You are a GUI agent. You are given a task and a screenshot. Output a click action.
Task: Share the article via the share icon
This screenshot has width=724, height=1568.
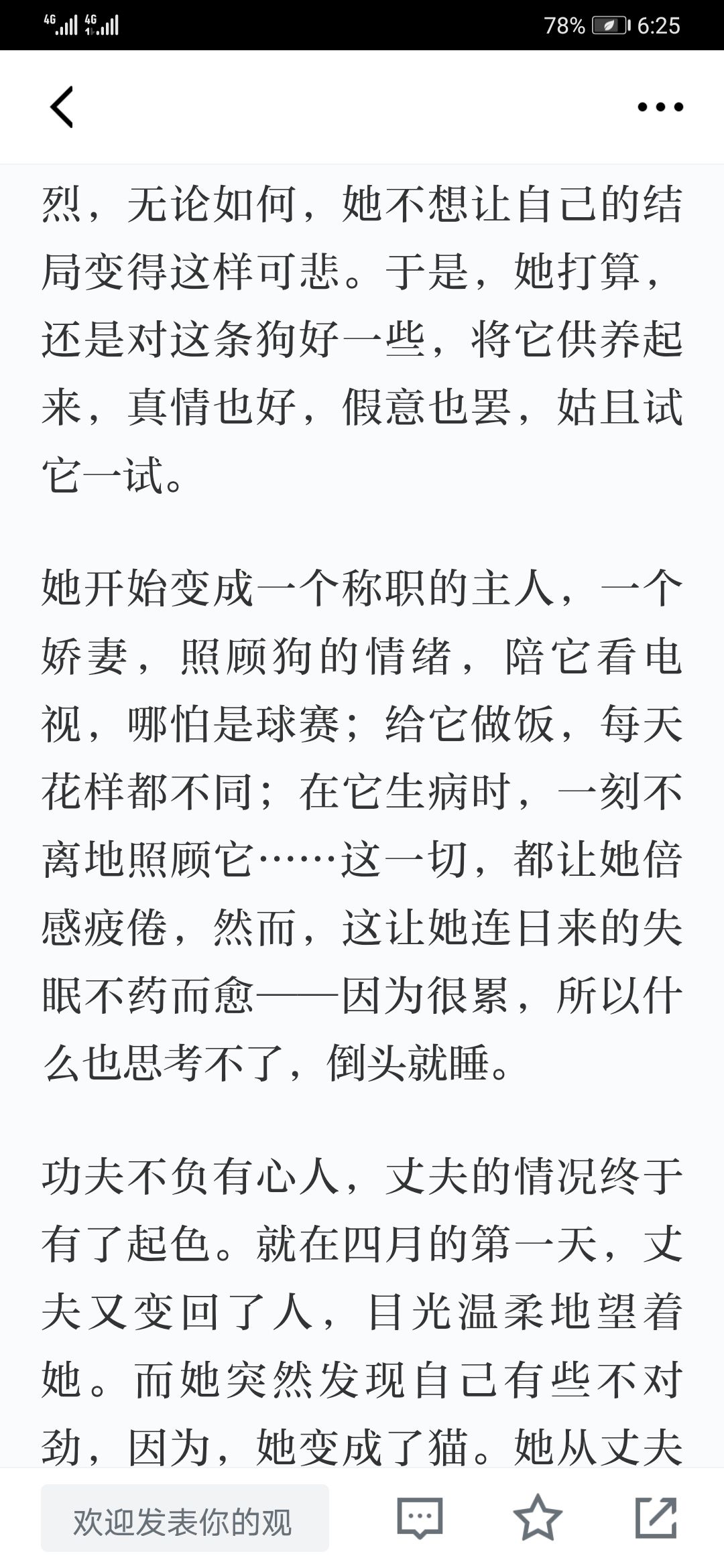coord(656,1517)
